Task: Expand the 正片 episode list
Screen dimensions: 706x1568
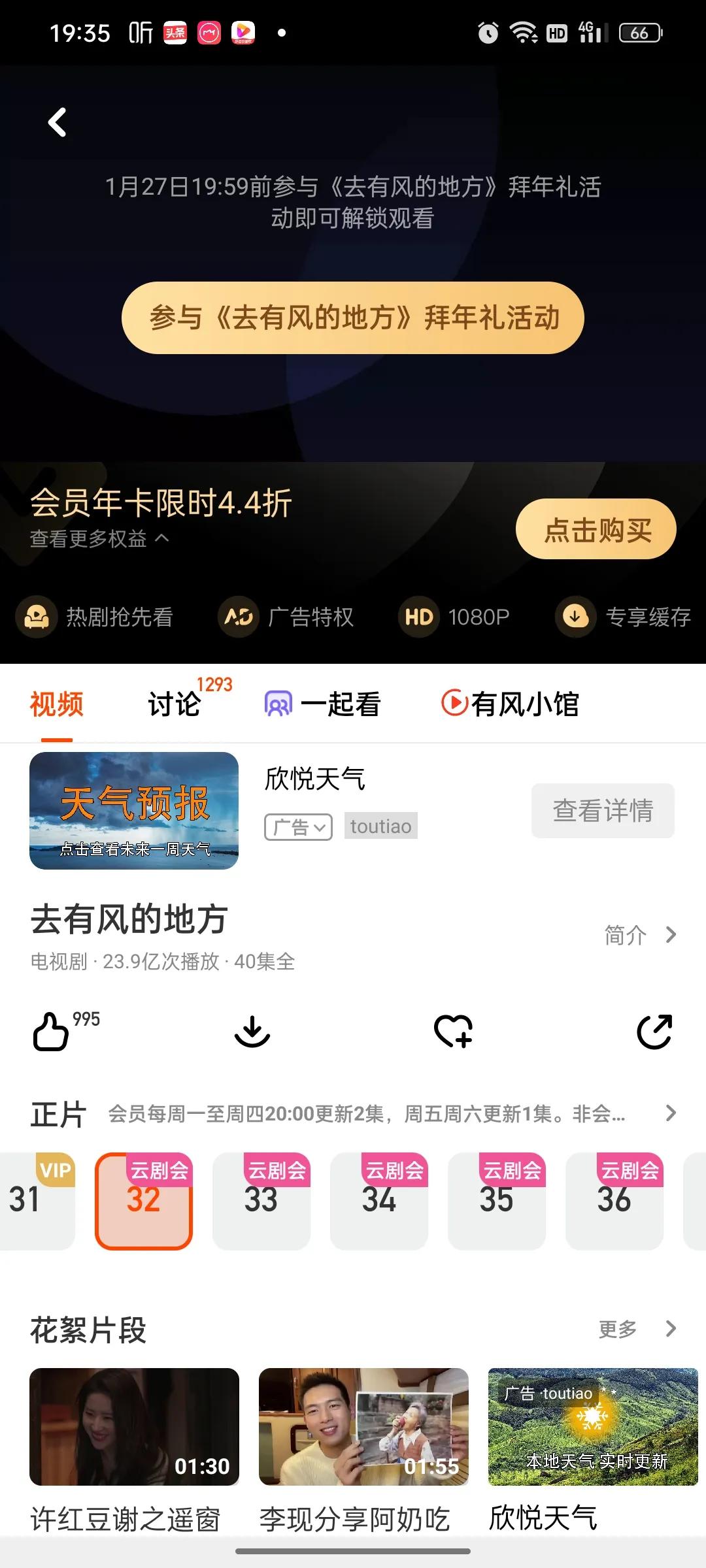Action: pos(670,1113)
